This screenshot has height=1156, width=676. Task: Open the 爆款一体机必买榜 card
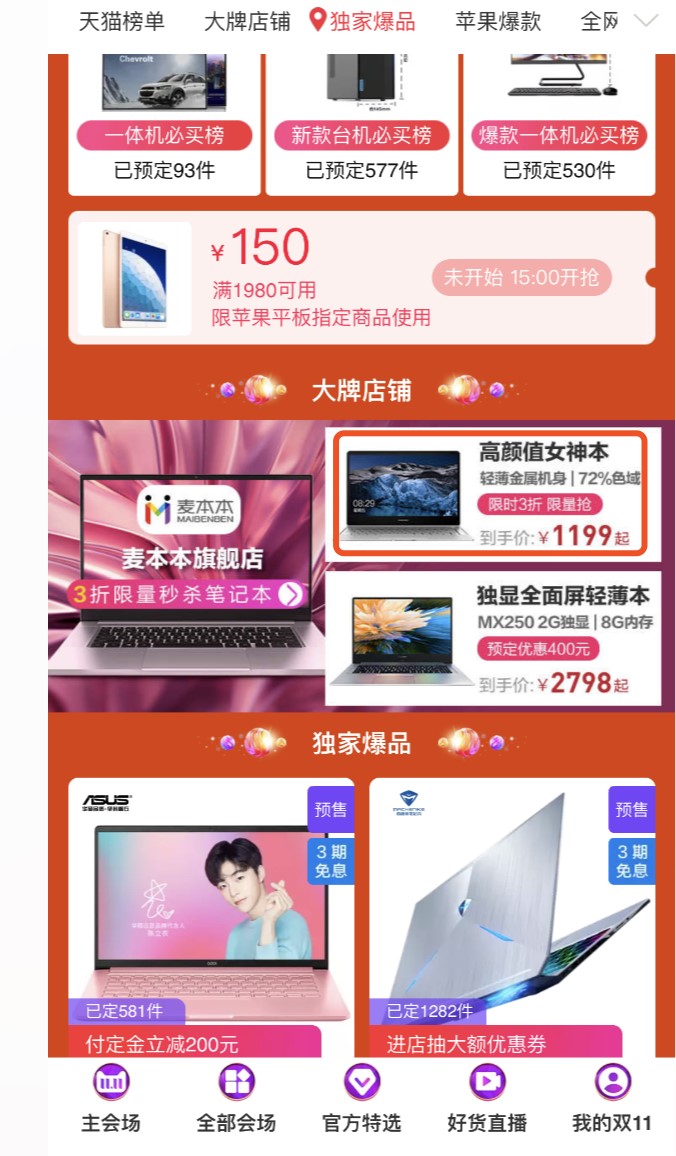pyautogui.click(x=559, y=124)
